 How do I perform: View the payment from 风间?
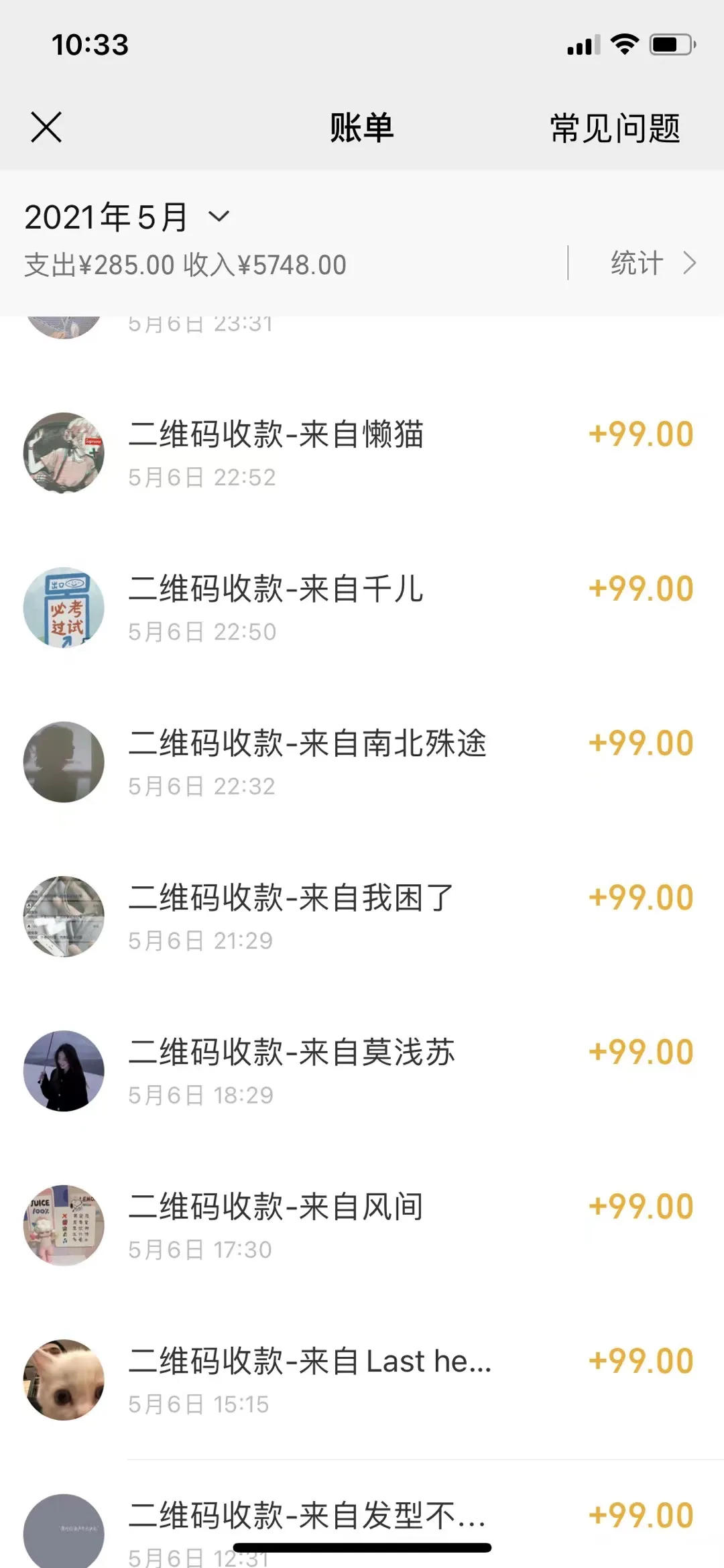(x=362, y=1225)
